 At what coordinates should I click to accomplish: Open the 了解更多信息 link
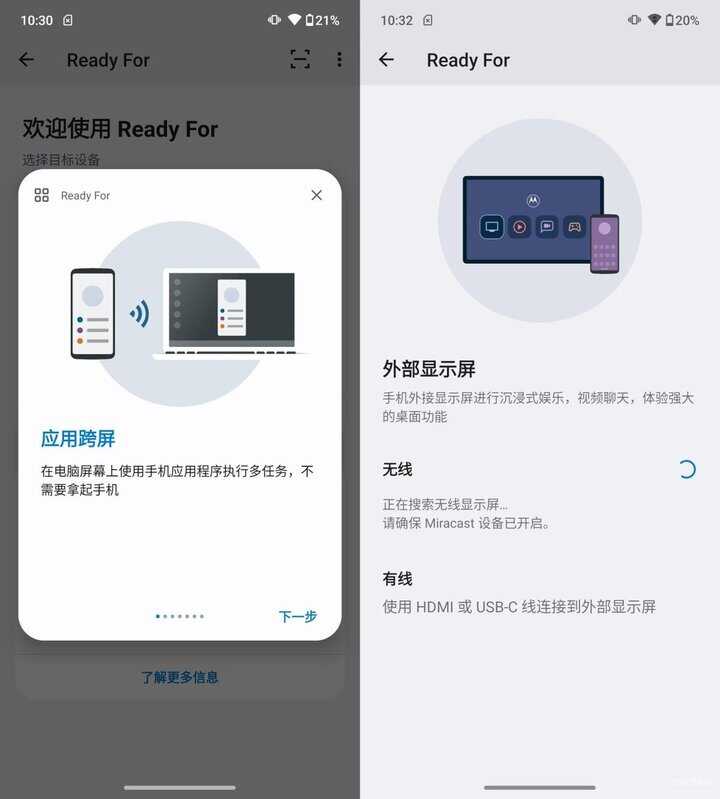[180, 677]
